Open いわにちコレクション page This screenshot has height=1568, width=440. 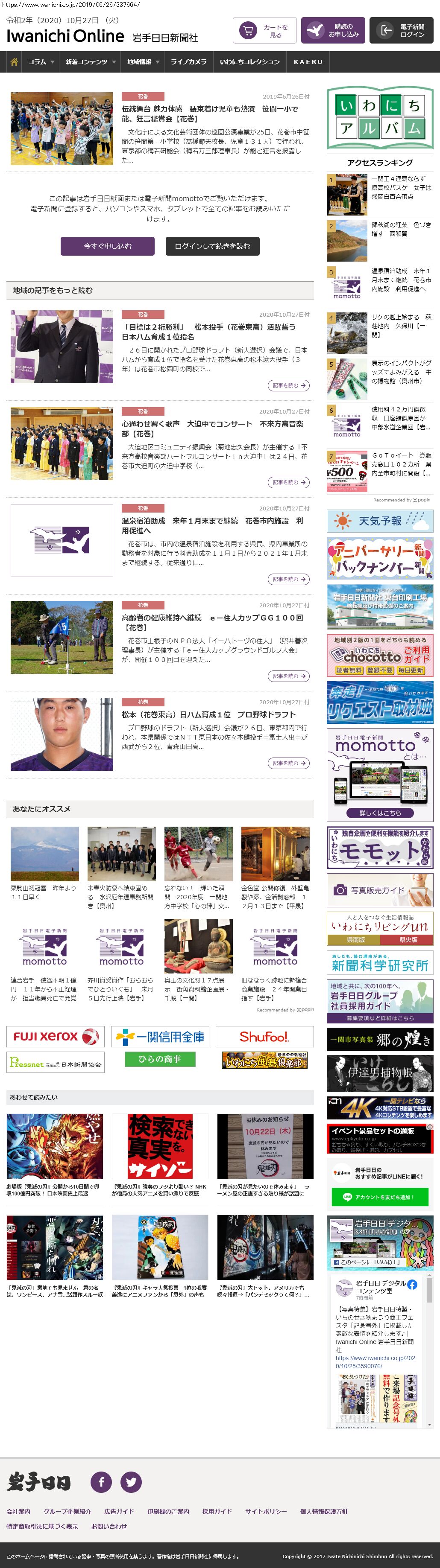pos(250,62)
